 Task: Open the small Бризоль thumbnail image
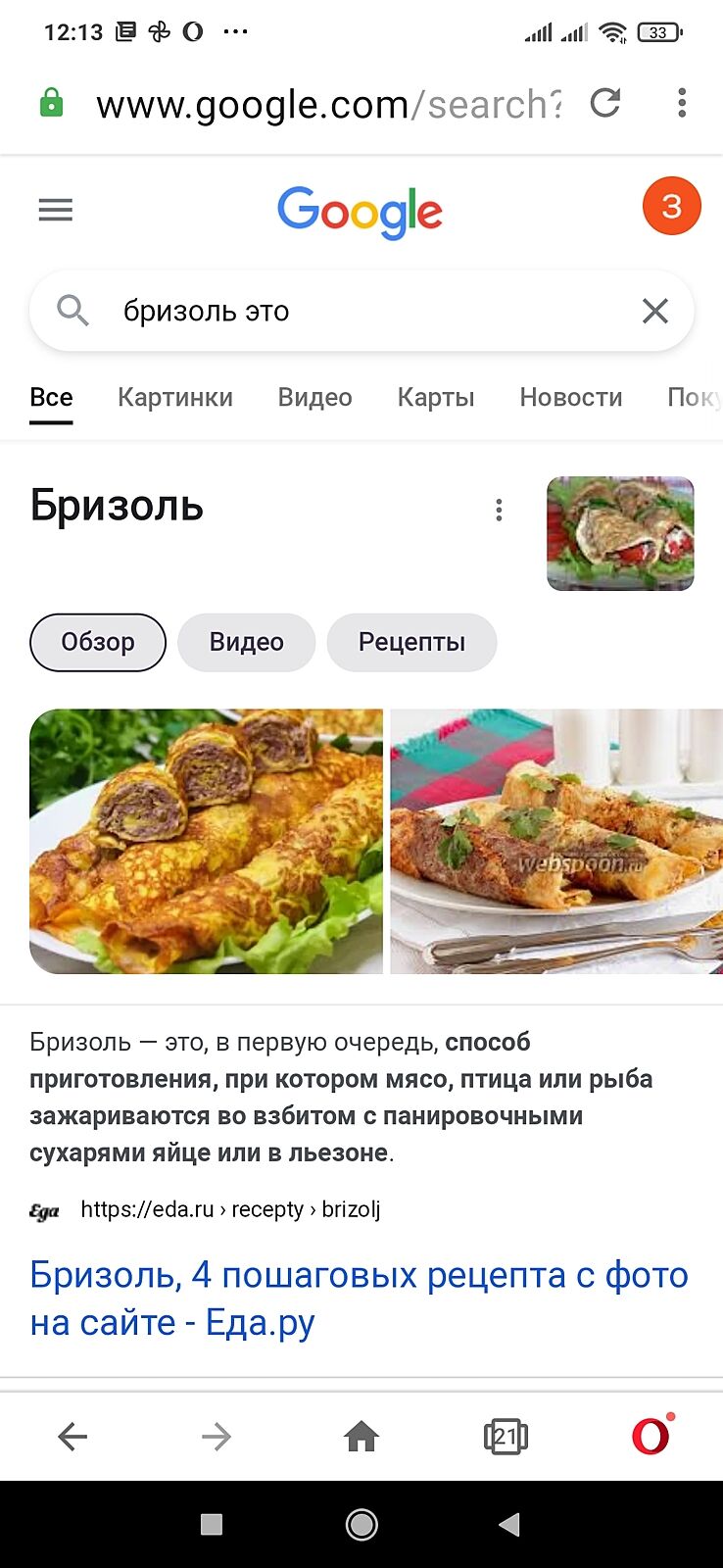click(620, 533)
